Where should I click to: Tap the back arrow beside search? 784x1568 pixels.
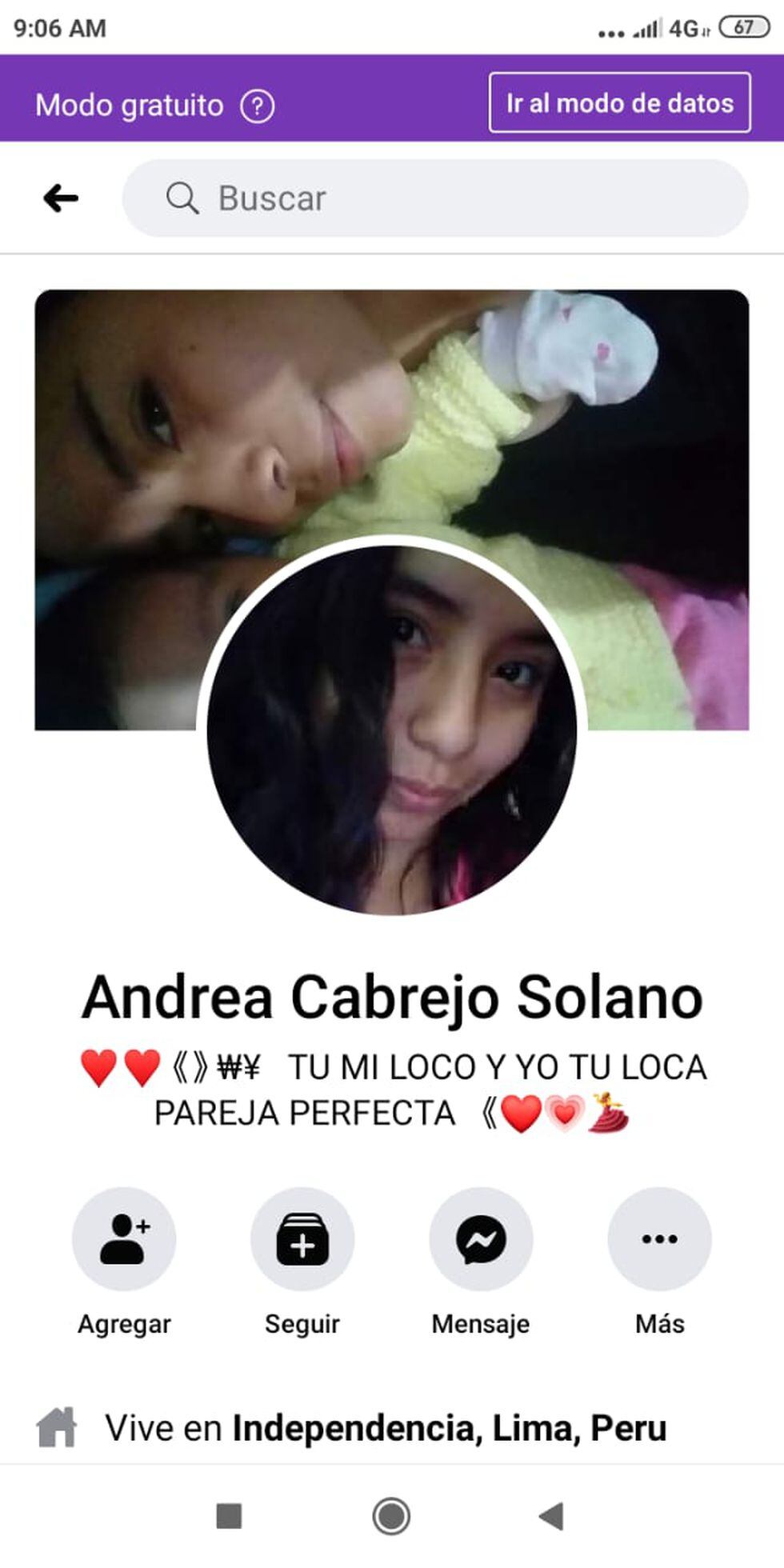click(x=61, y=198)
